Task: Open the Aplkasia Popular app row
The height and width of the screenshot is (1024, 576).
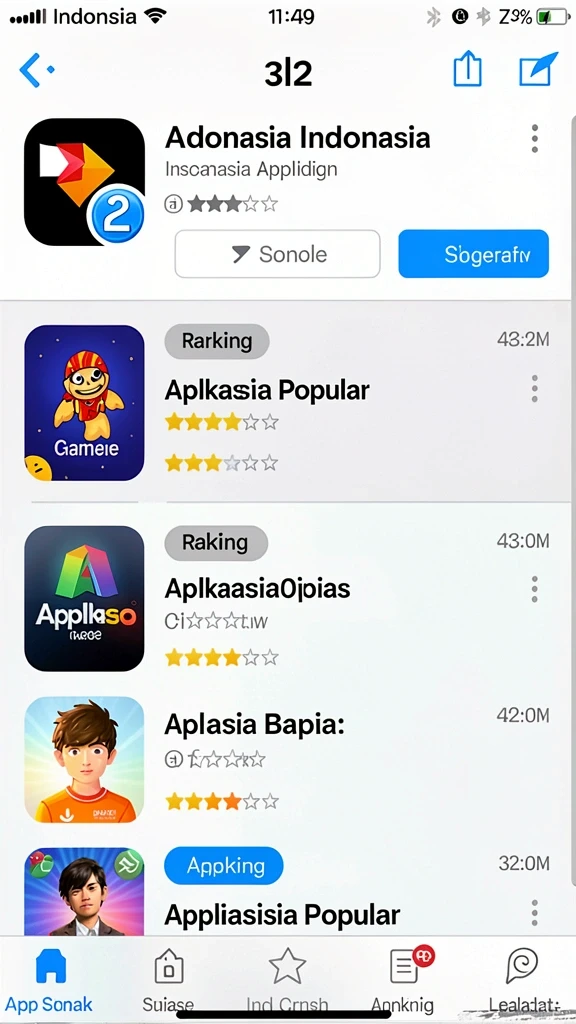Action: (288, 403)
